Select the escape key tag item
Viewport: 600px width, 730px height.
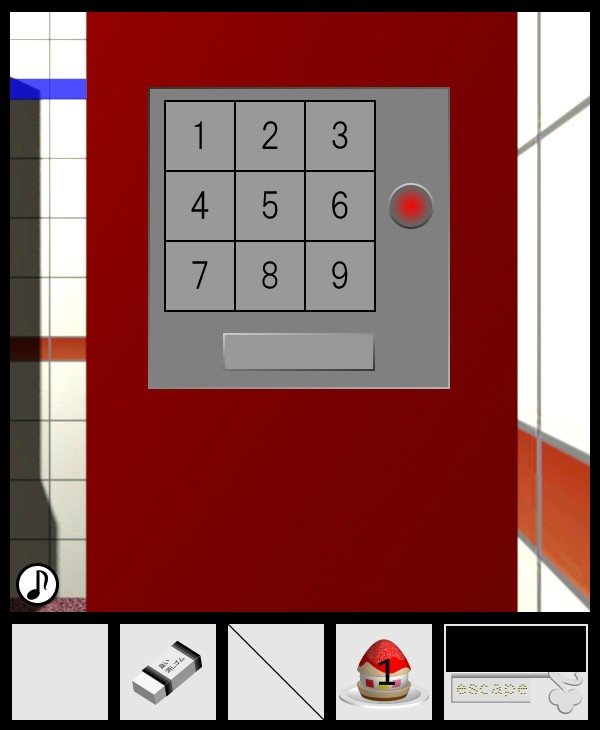pos(515,690)
